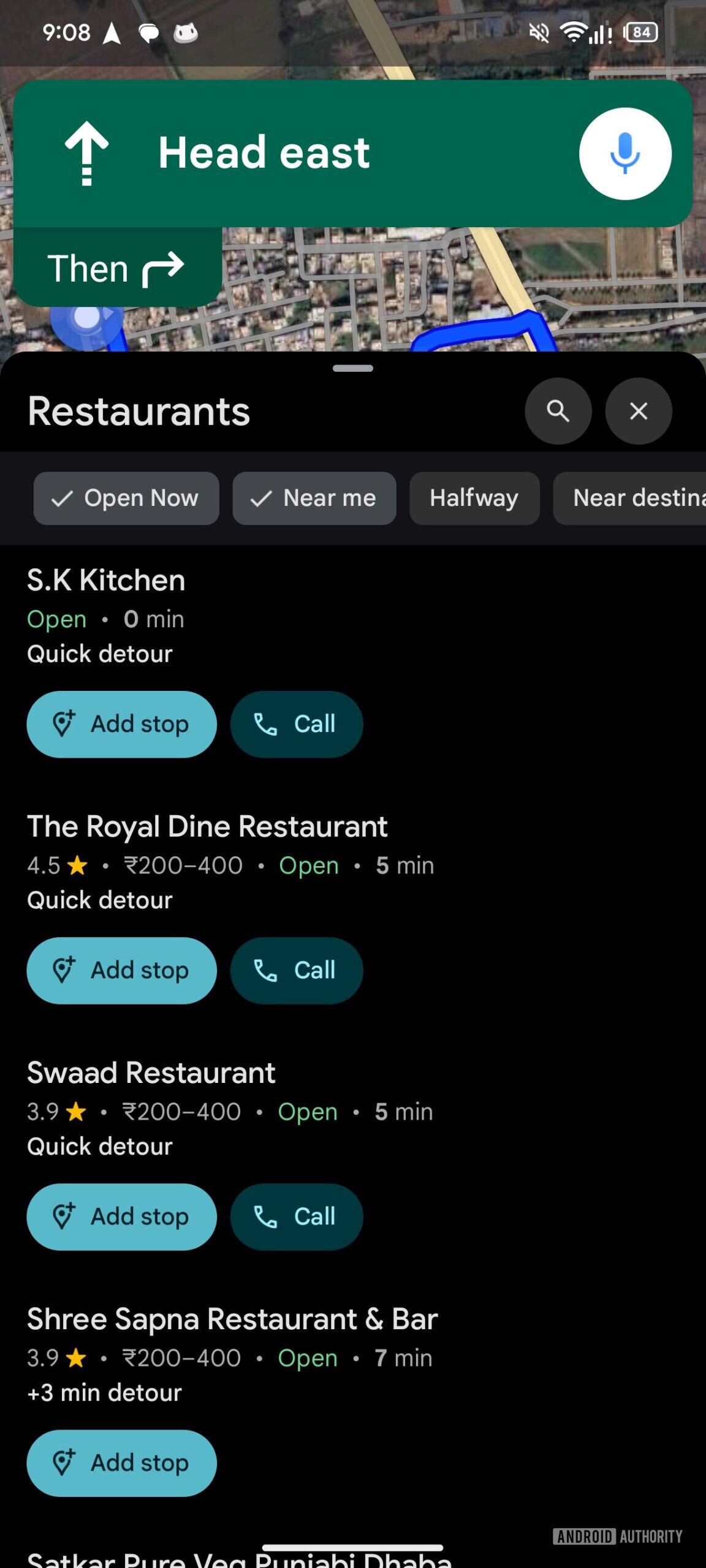
Task: Call Swaad Restaurant
Action: click(x=296, y=1216)
